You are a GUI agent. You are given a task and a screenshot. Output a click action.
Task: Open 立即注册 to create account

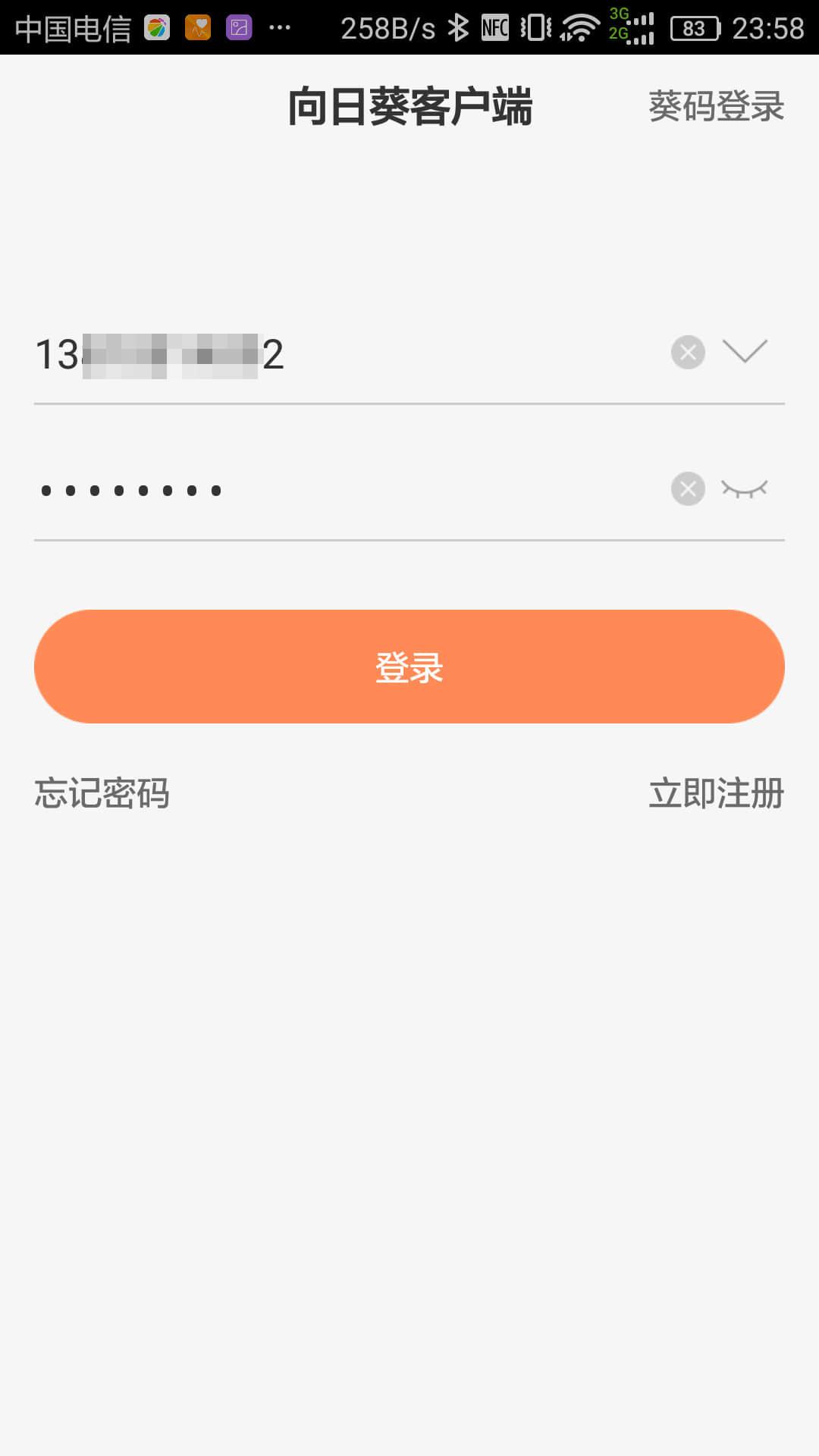point(715,793)
